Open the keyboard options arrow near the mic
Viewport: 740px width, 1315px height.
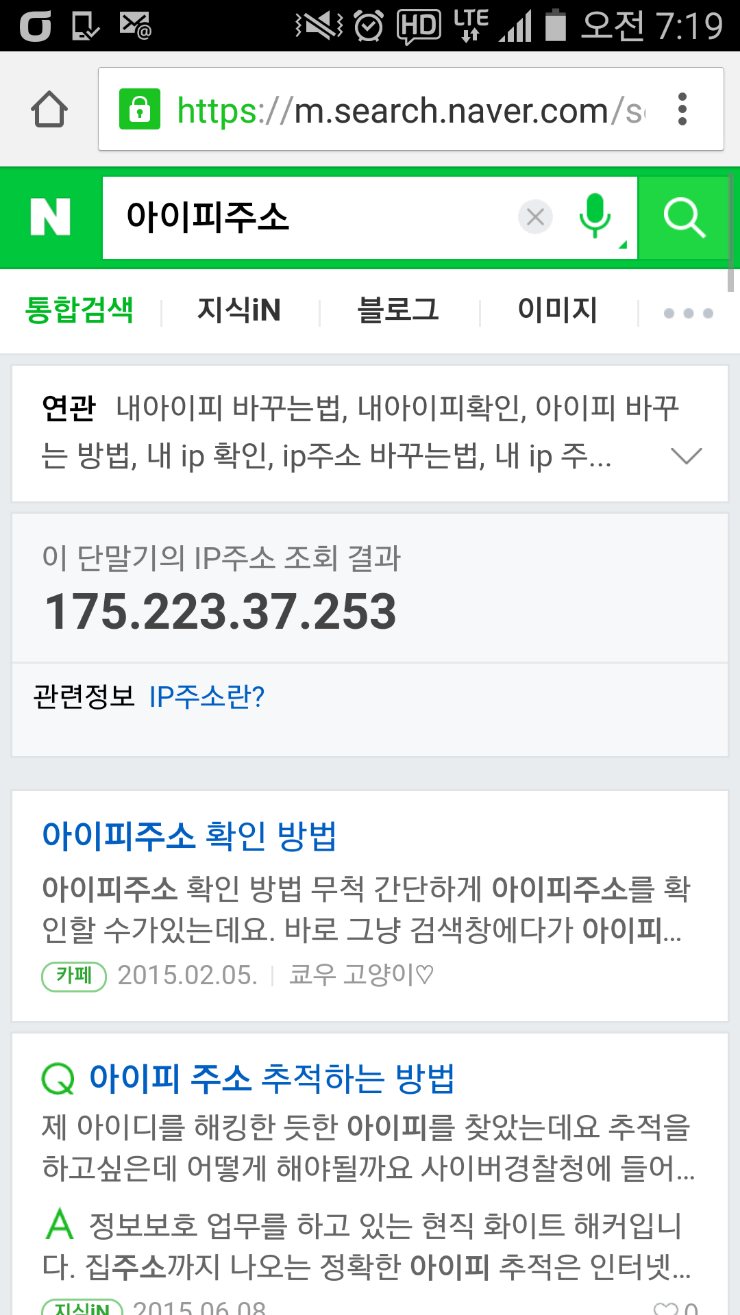[621, 243]
